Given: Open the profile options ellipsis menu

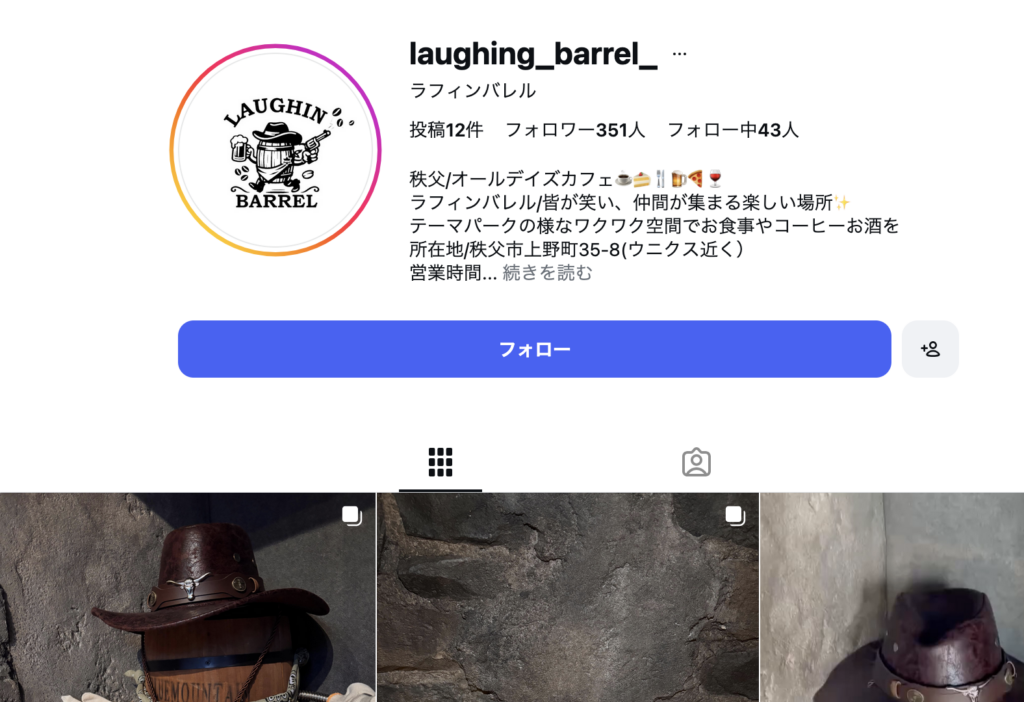Looking at the screenshot, I should pyautogui.click(x=680, y=54).
